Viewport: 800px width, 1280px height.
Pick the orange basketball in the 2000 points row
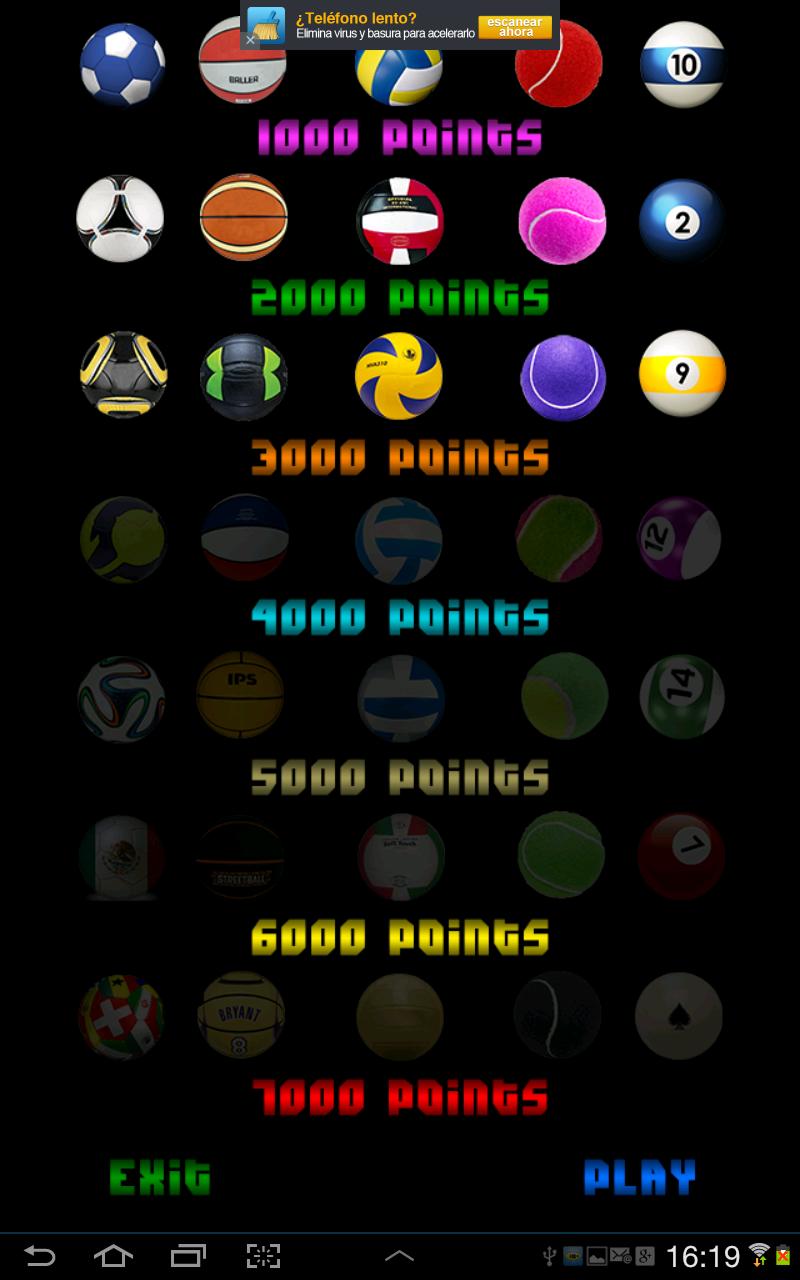coord(243,220)
